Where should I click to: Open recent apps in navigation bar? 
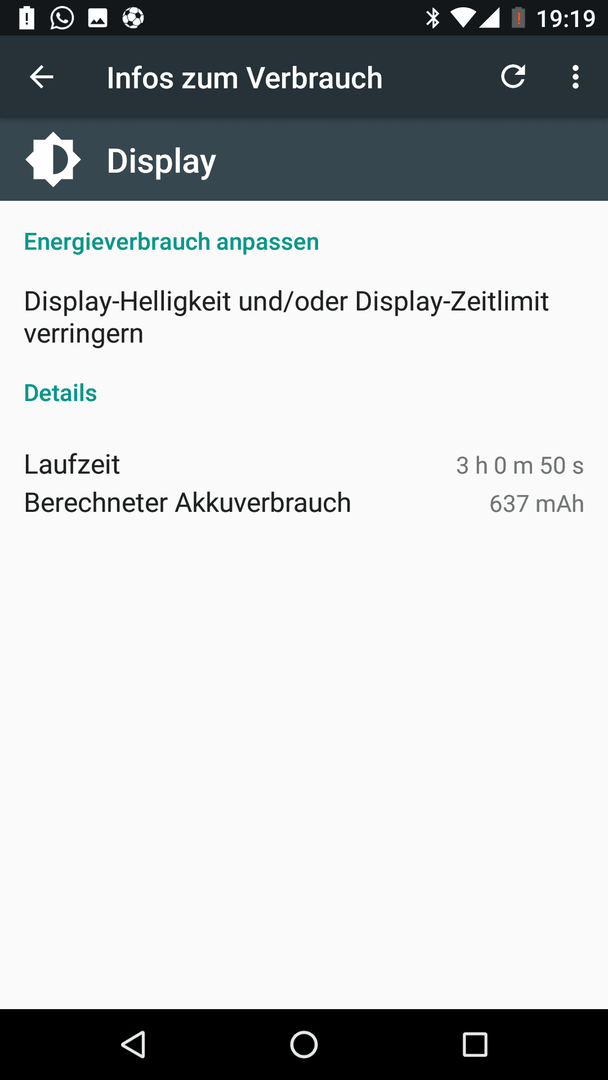coord(474,1044)
